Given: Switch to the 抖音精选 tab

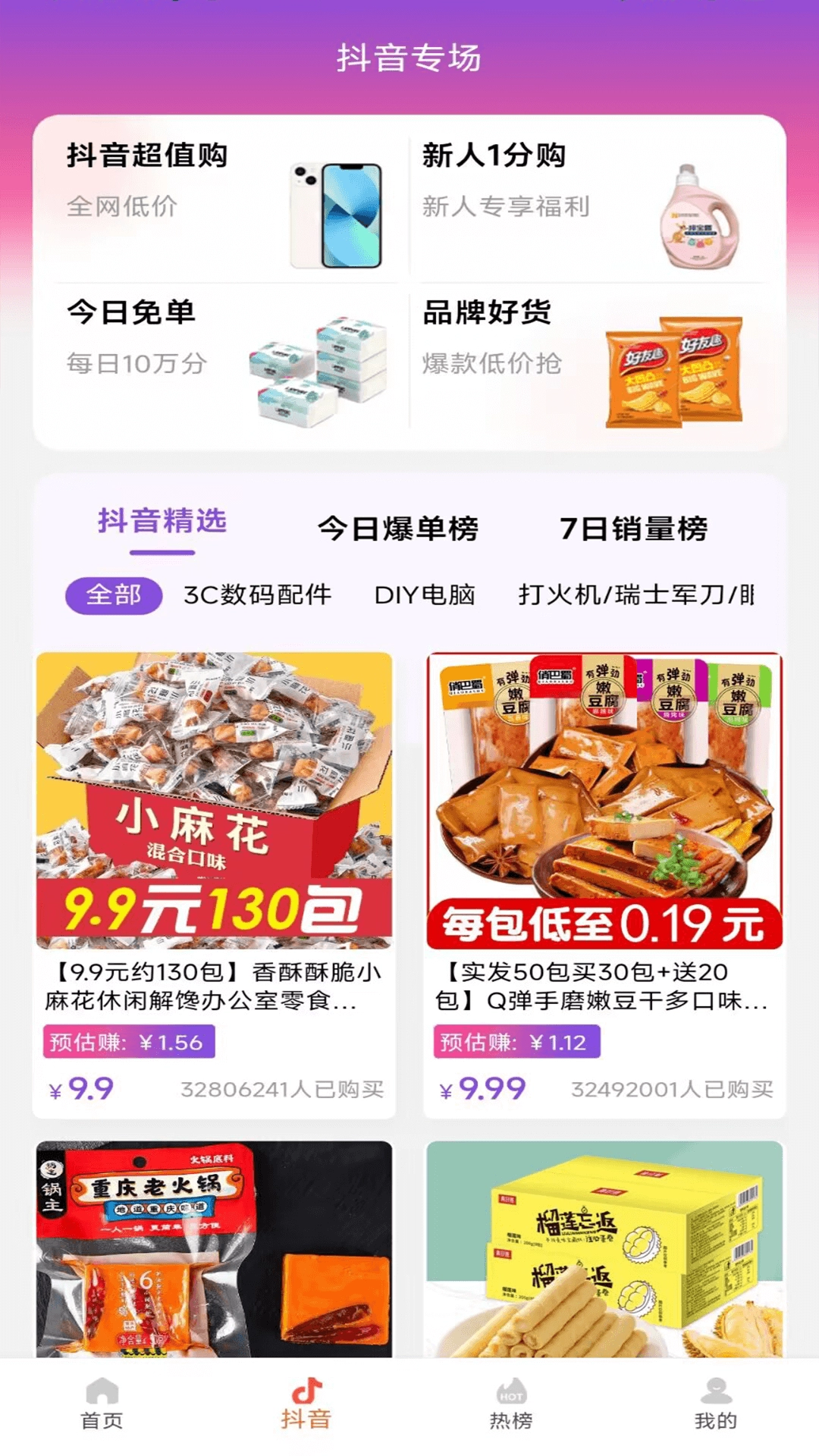Looking at the screenshot, I should click(x=162, y=523).
